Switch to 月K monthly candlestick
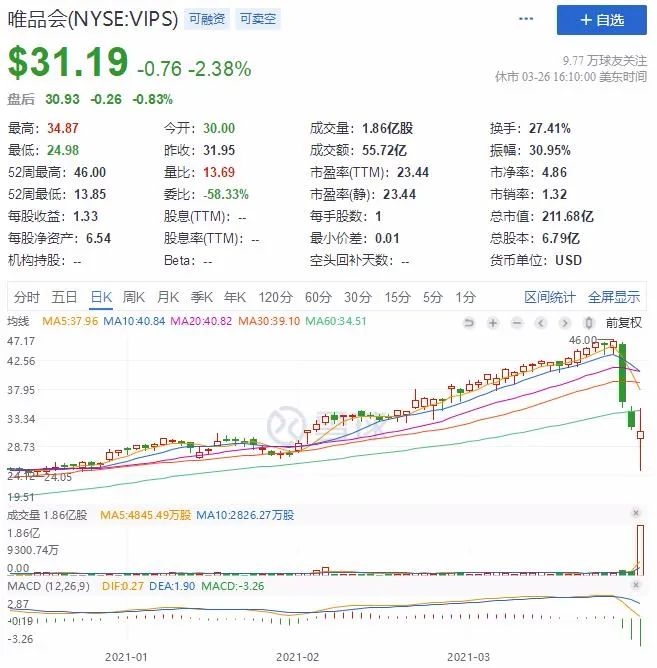This screenshot has width=657, height=668. pyautogui.click(x=168, y=297)
